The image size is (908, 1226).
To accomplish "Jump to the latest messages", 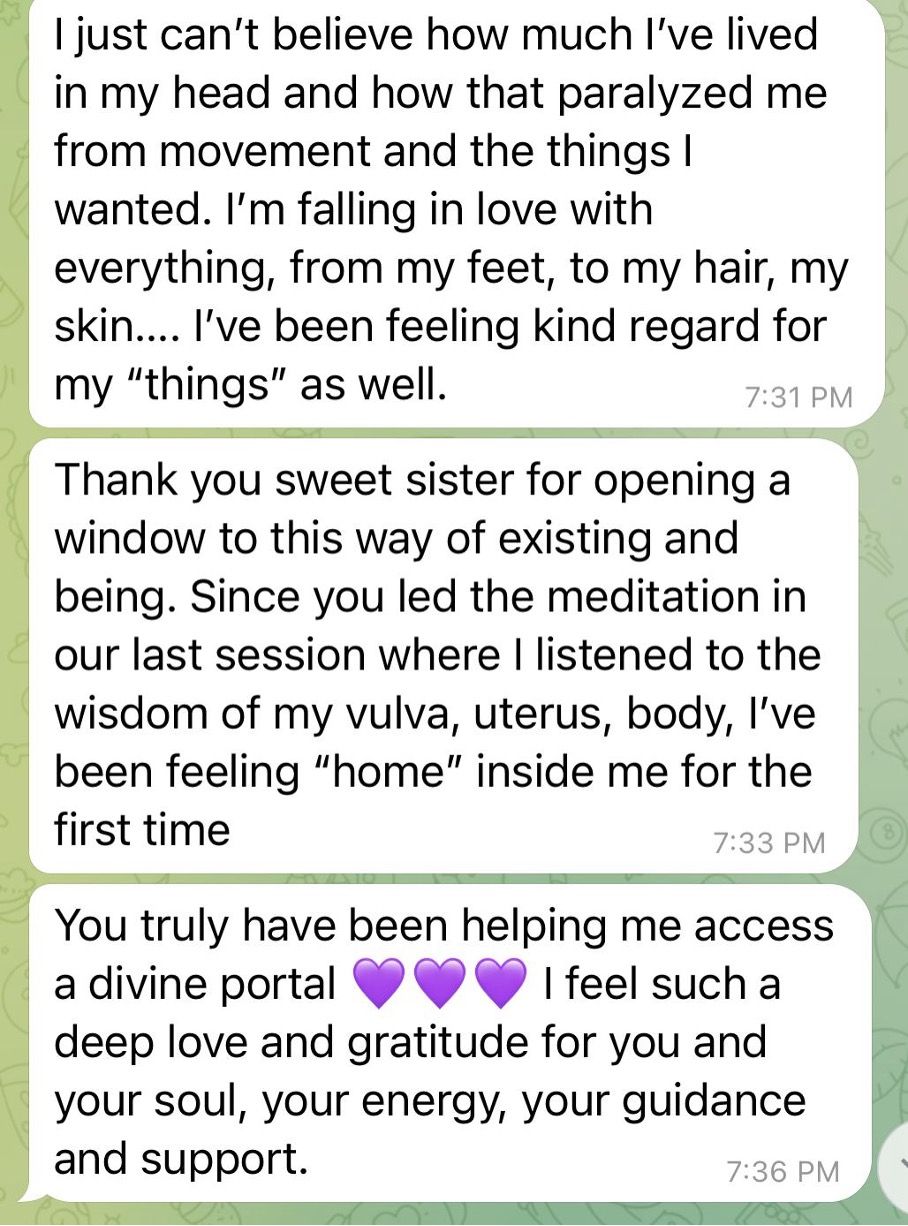I will click(897, 1164).
